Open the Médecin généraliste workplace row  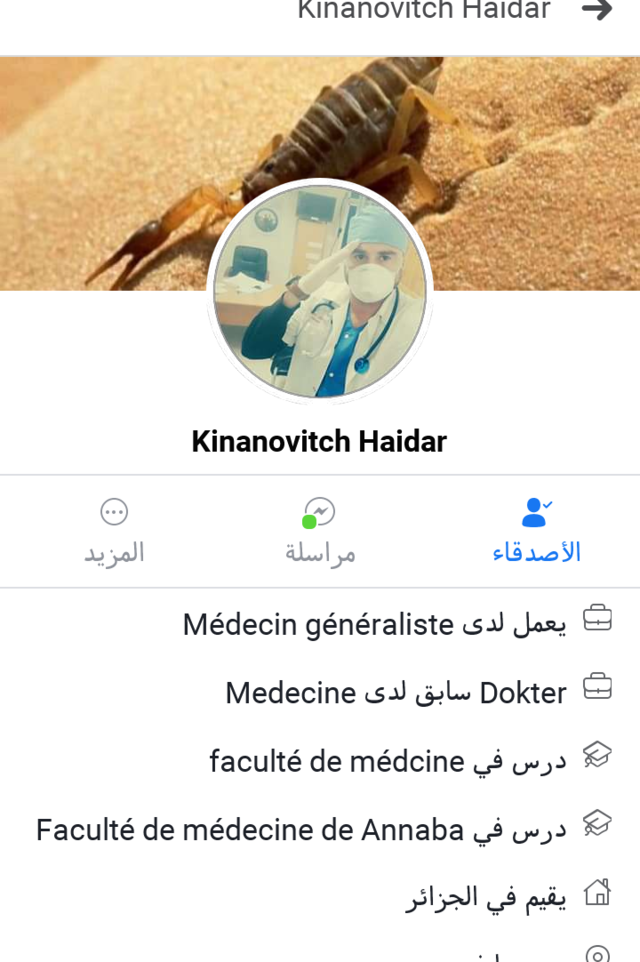(375, 624)
